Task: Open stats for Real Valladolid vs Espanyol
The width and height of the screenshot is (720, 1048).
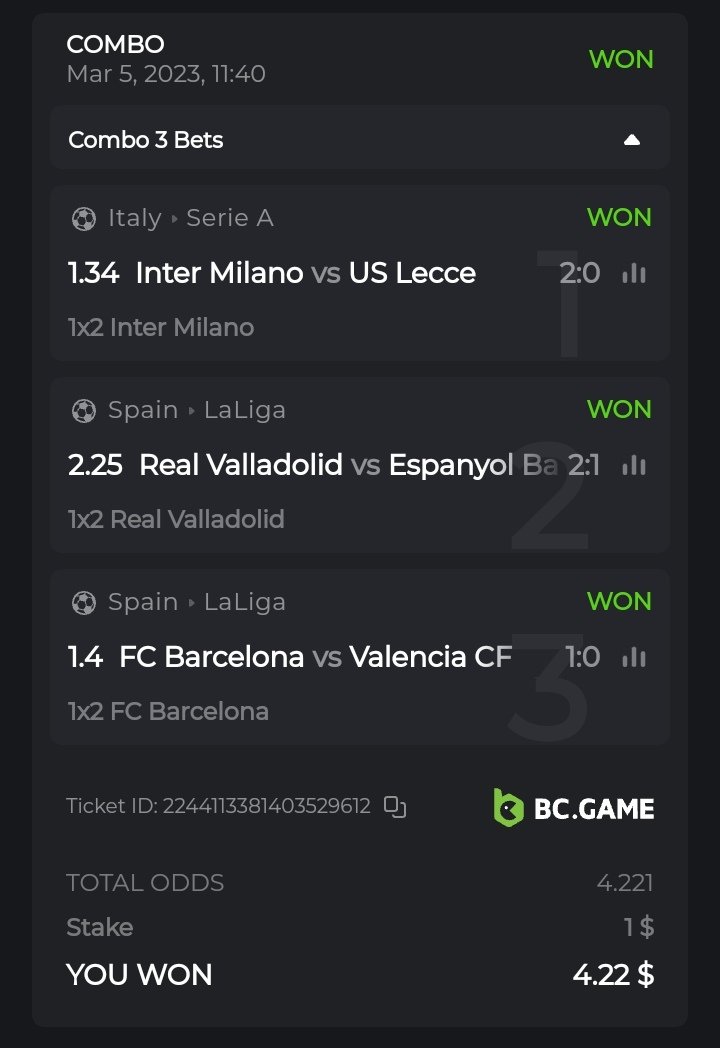Action: click(633, 465)
